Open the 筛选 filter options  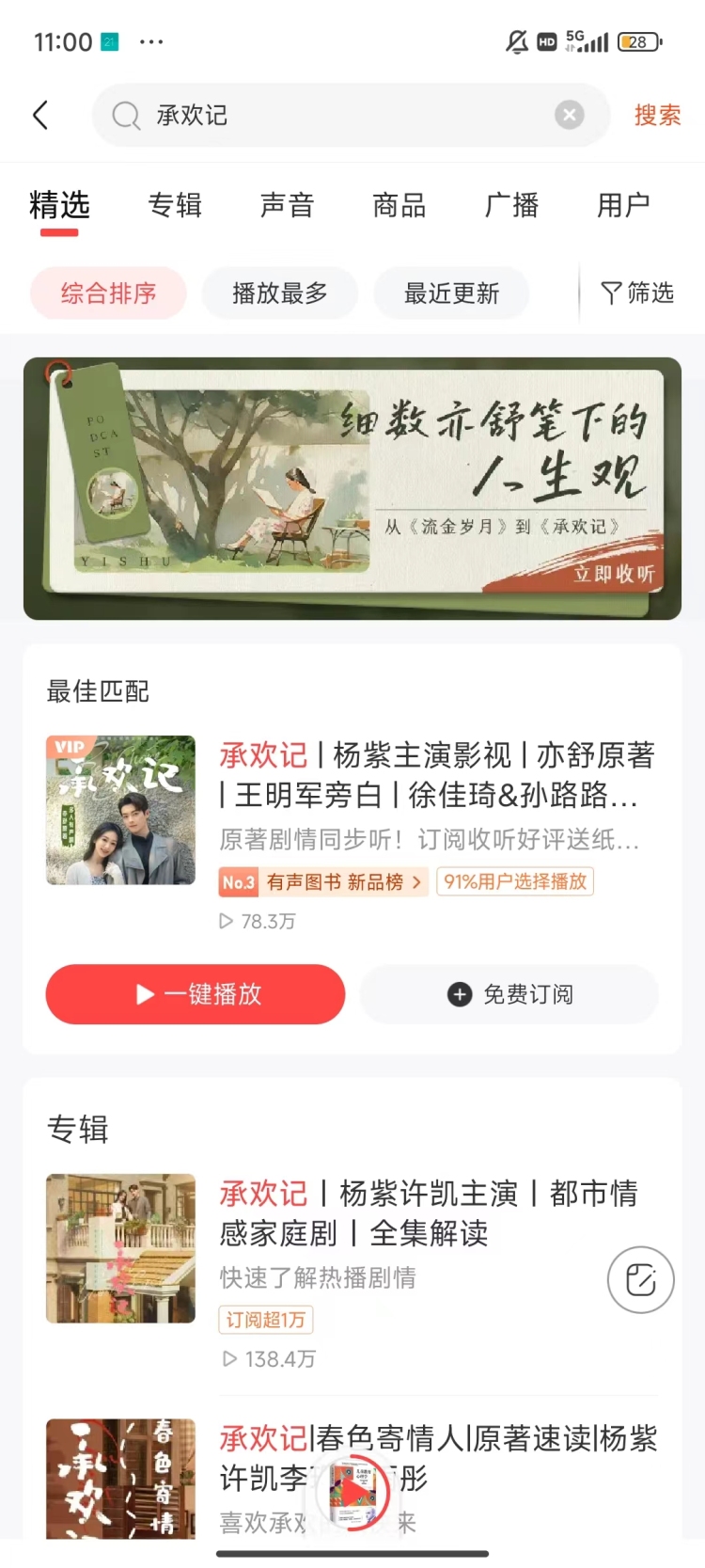pyautogui.click(x=637, y=293)
